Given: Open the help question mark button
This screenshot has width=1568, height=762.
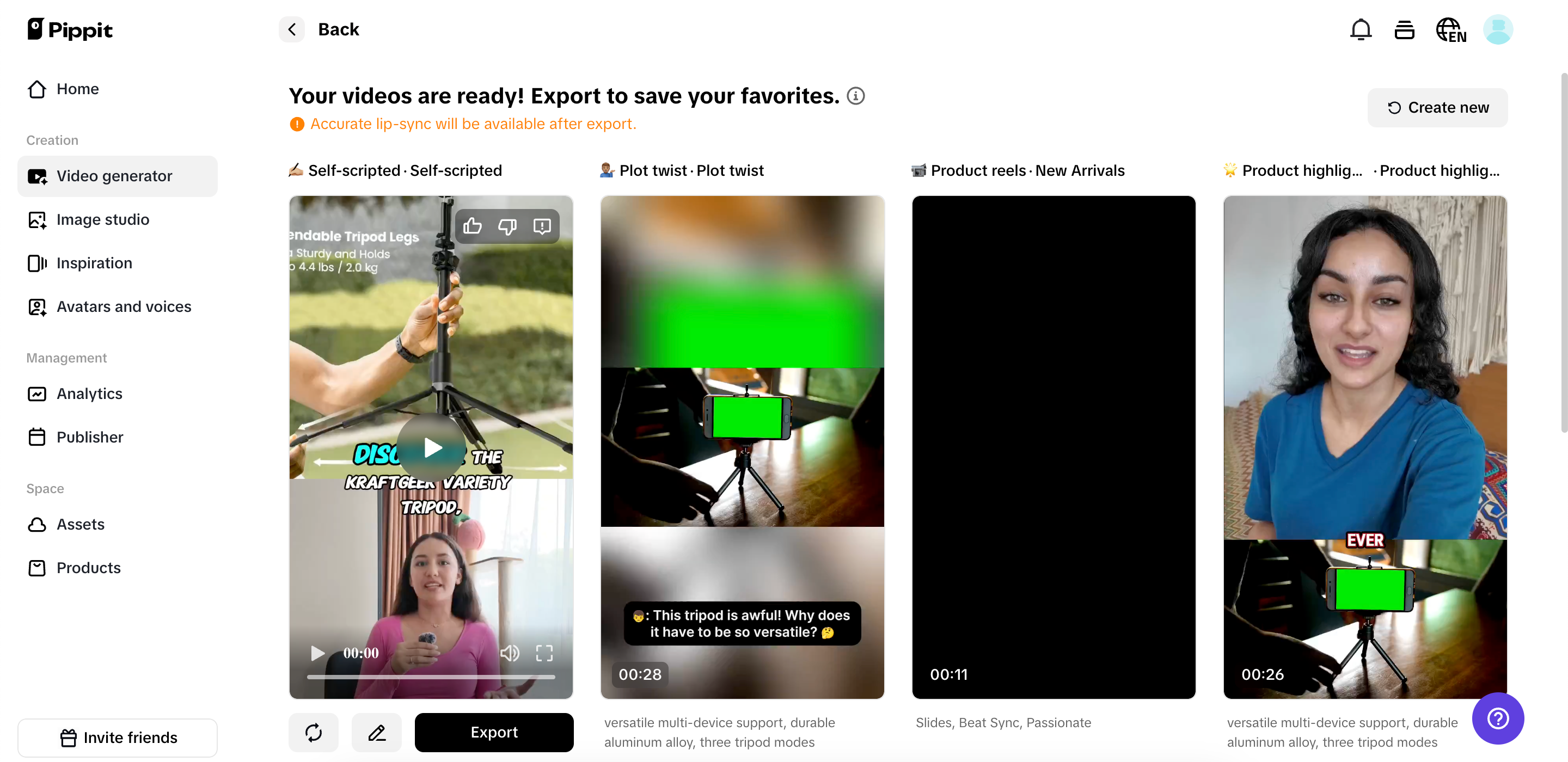Looking at the screenshot, I should (1497, 718).
